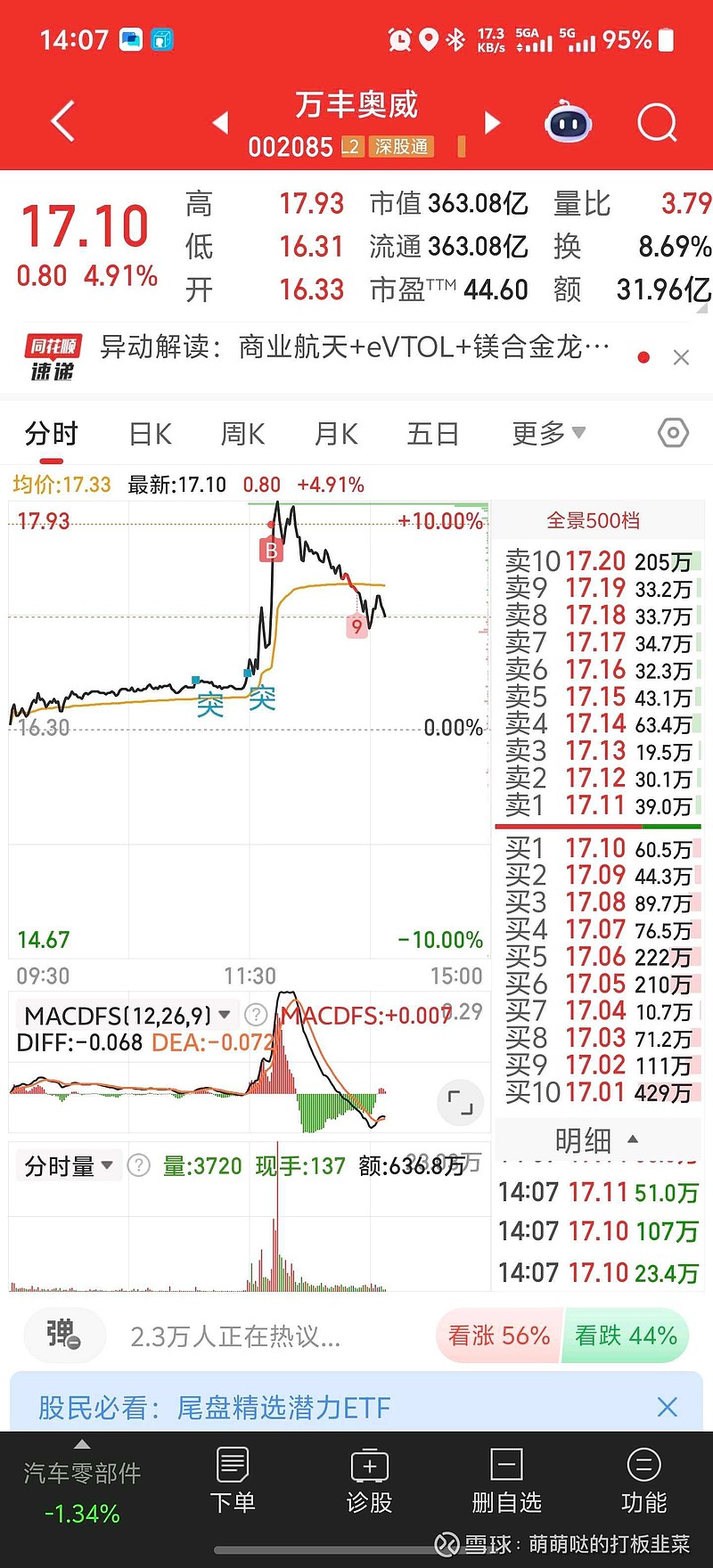The image size is (713, 1568).
Task: Close the 异动解读 news banner
Action: tap(682, 357)
